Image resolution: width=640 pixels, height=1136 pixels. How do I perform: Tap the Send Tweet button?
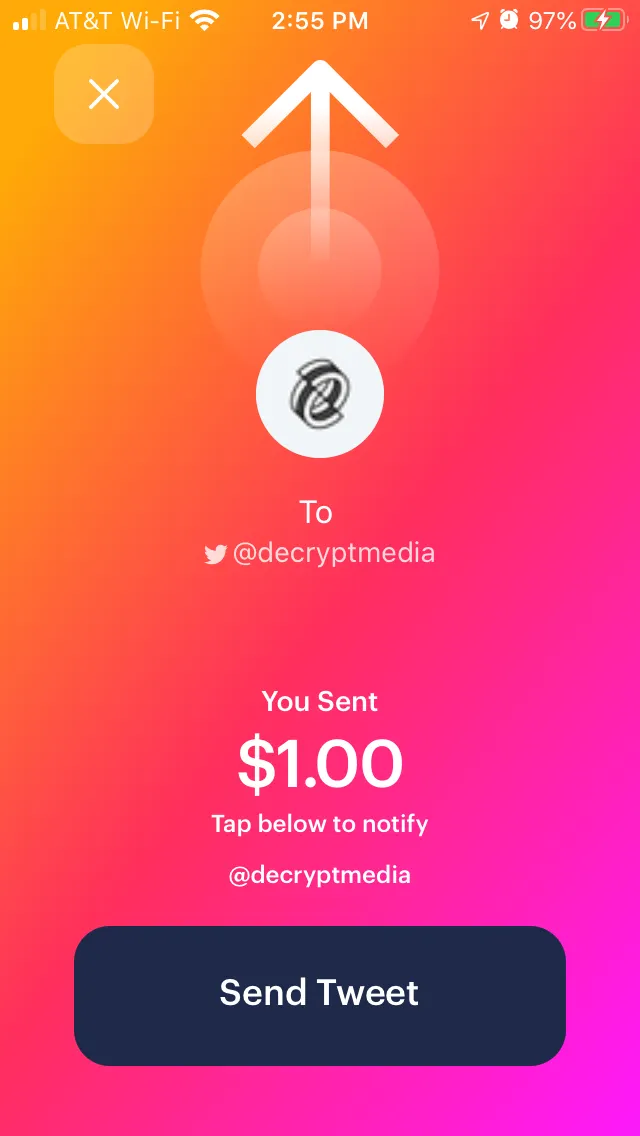coord(320,995)
